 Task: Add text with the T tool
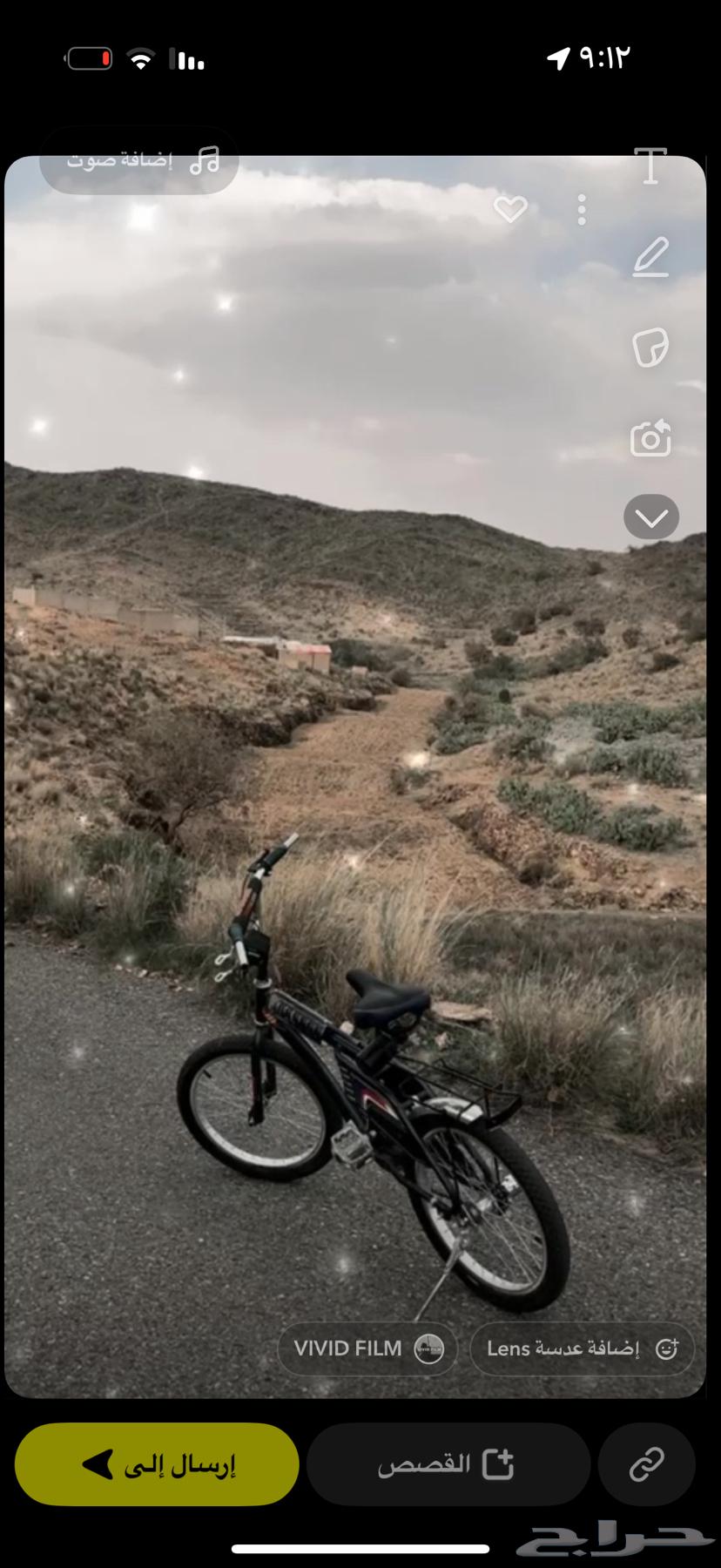coord(650,166)
